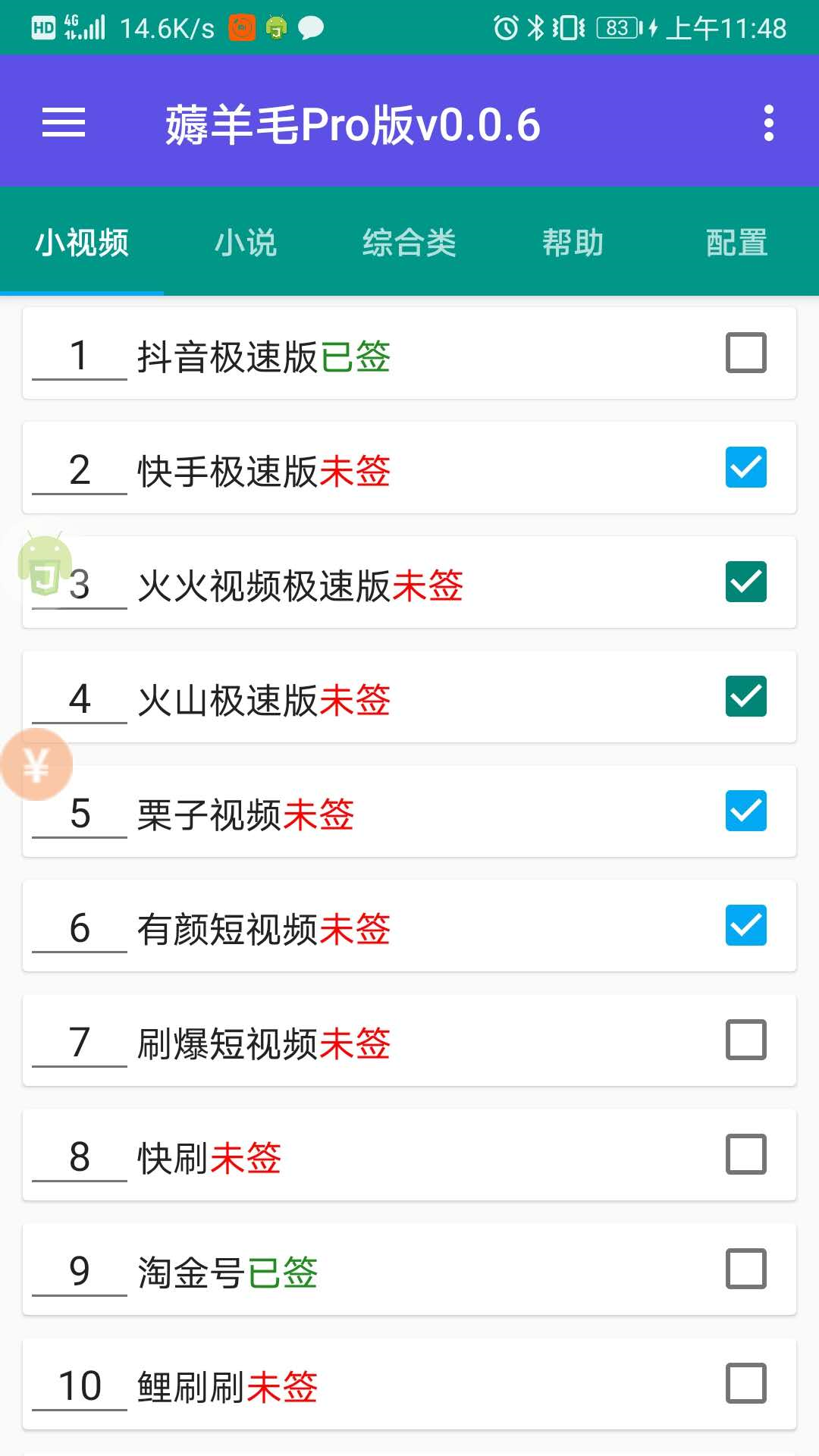
Task: Select the 淘金号 checkbox
Action: 746,1269
